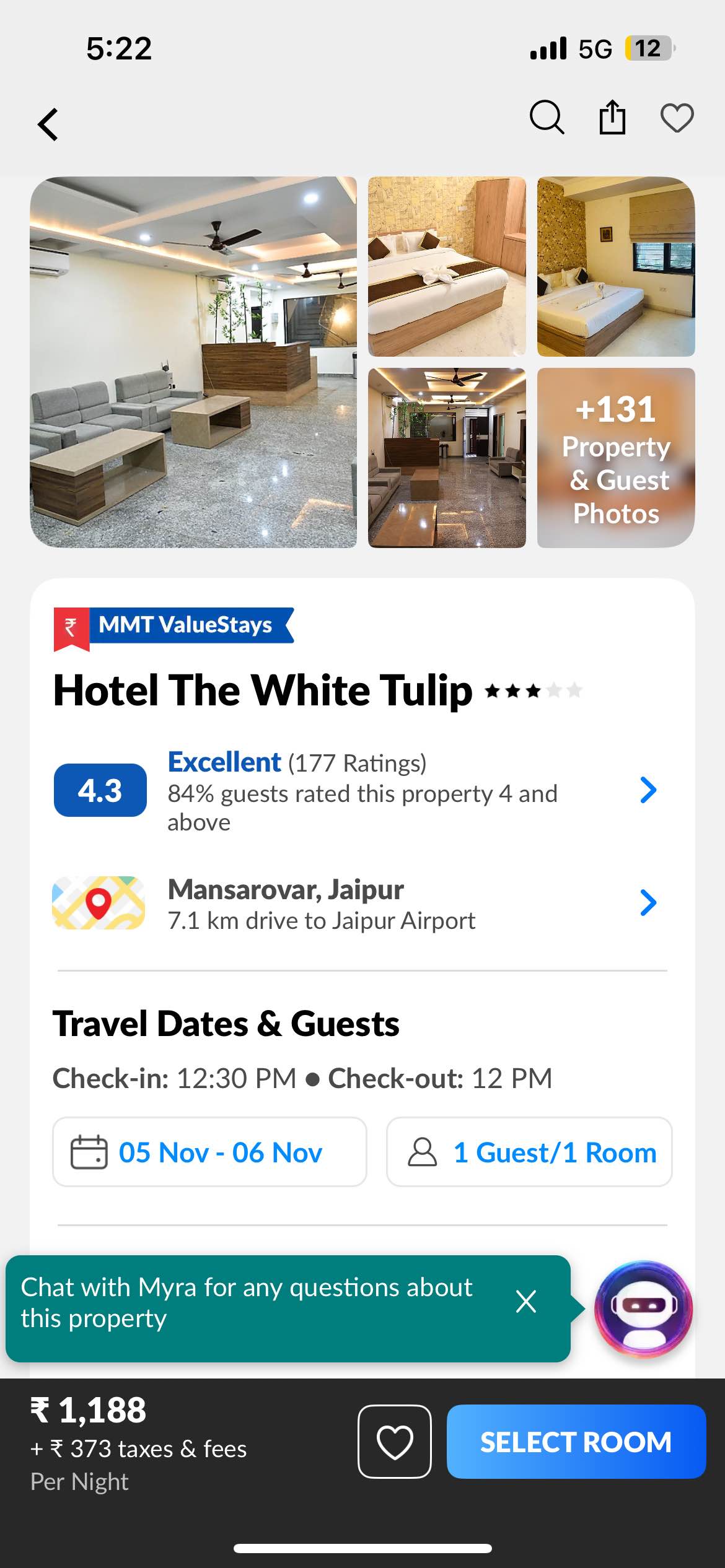Open the bedroom photo with the window
Image resolution: width=725 pixels, height=1568 pixels.
point(616,267)
